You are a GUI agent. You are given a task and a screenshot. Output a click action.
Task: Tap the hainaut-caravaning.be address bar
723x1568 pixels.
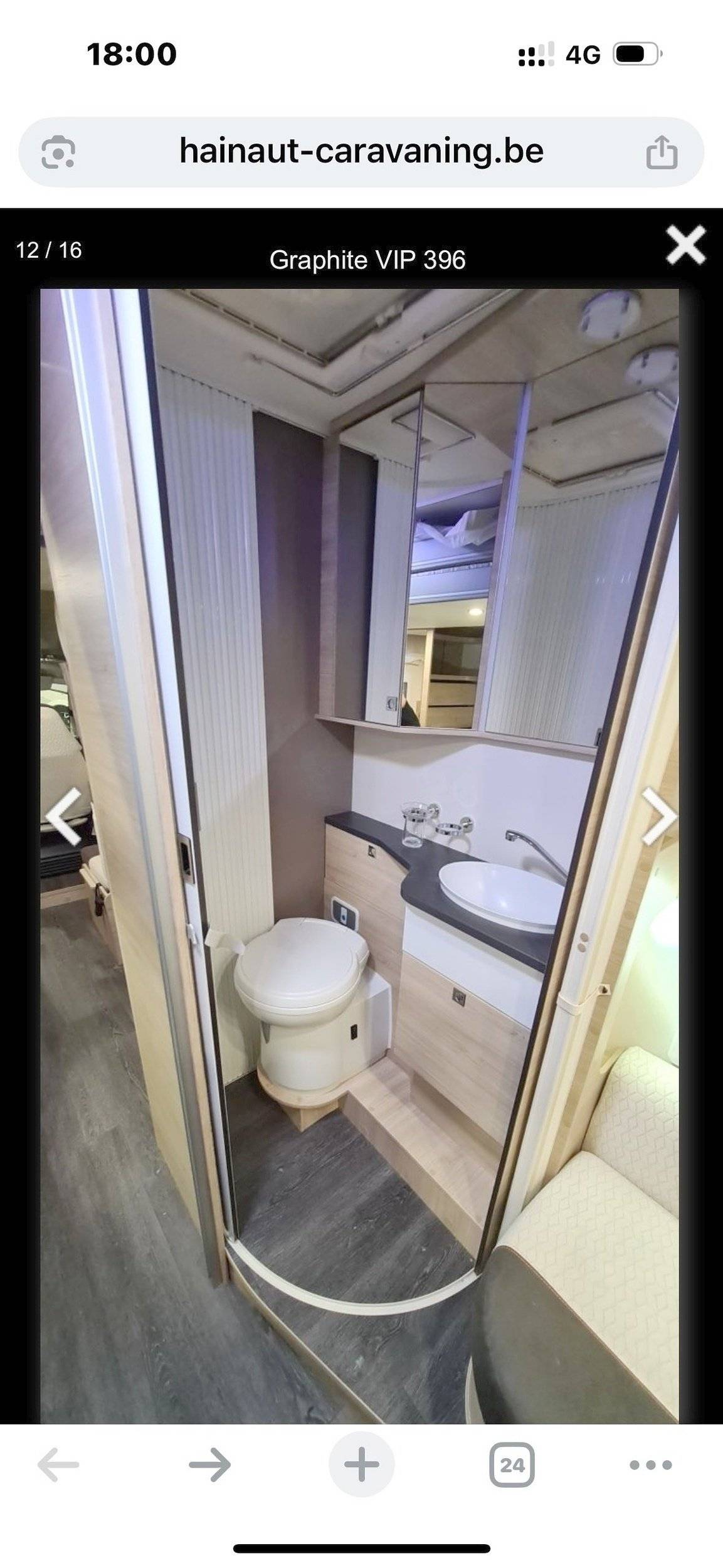click(361, 152)
